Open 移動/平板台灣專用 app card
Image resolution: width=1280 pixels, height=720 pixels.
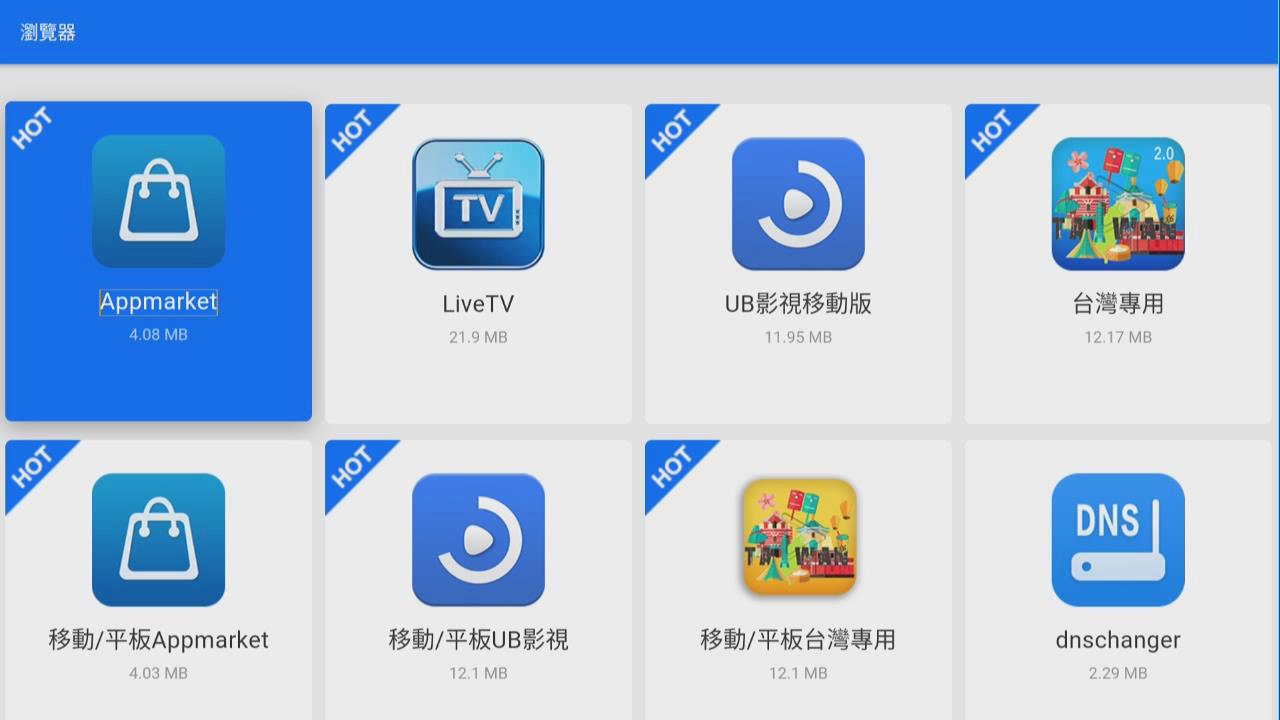pyautogui.click(x=798, y=580)
